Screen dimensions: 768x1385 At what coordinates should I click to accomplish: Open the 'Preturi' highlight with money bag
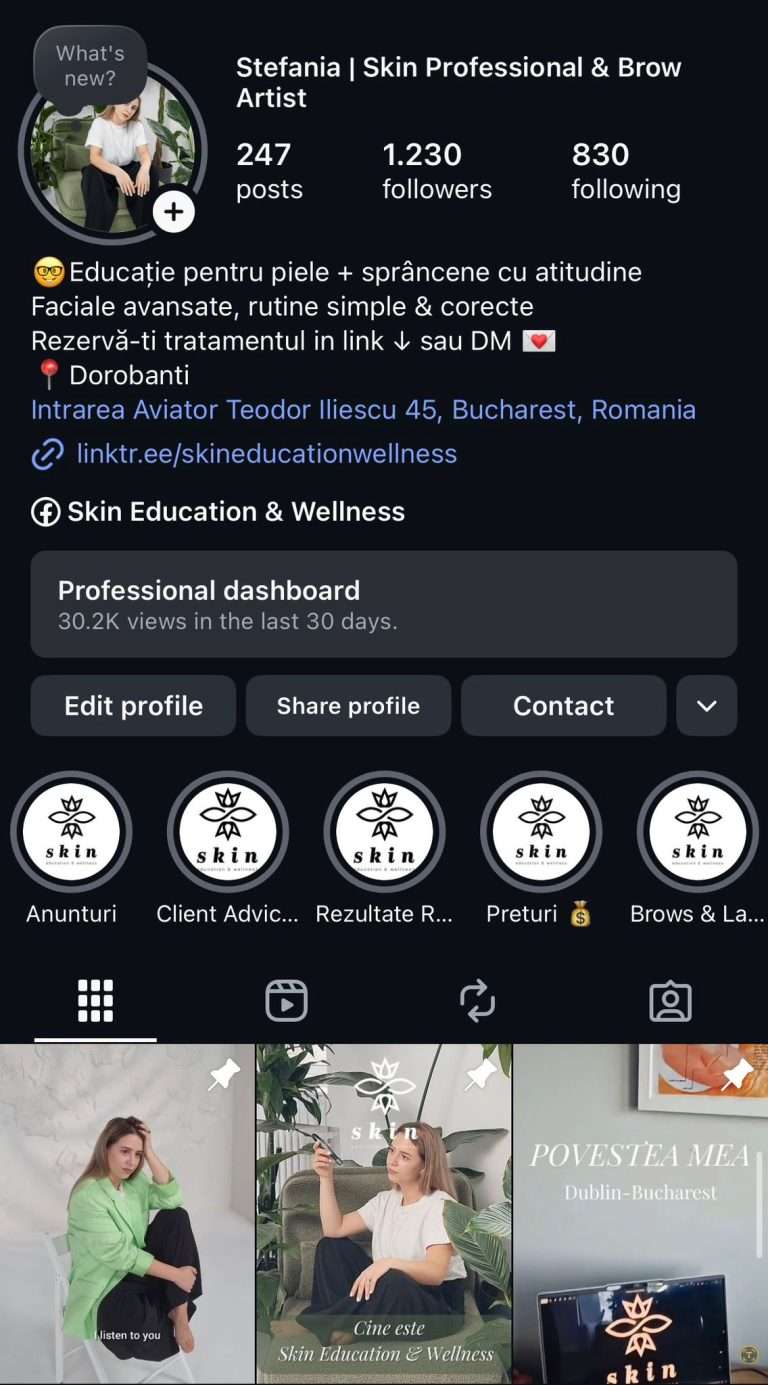pos(541,832)
